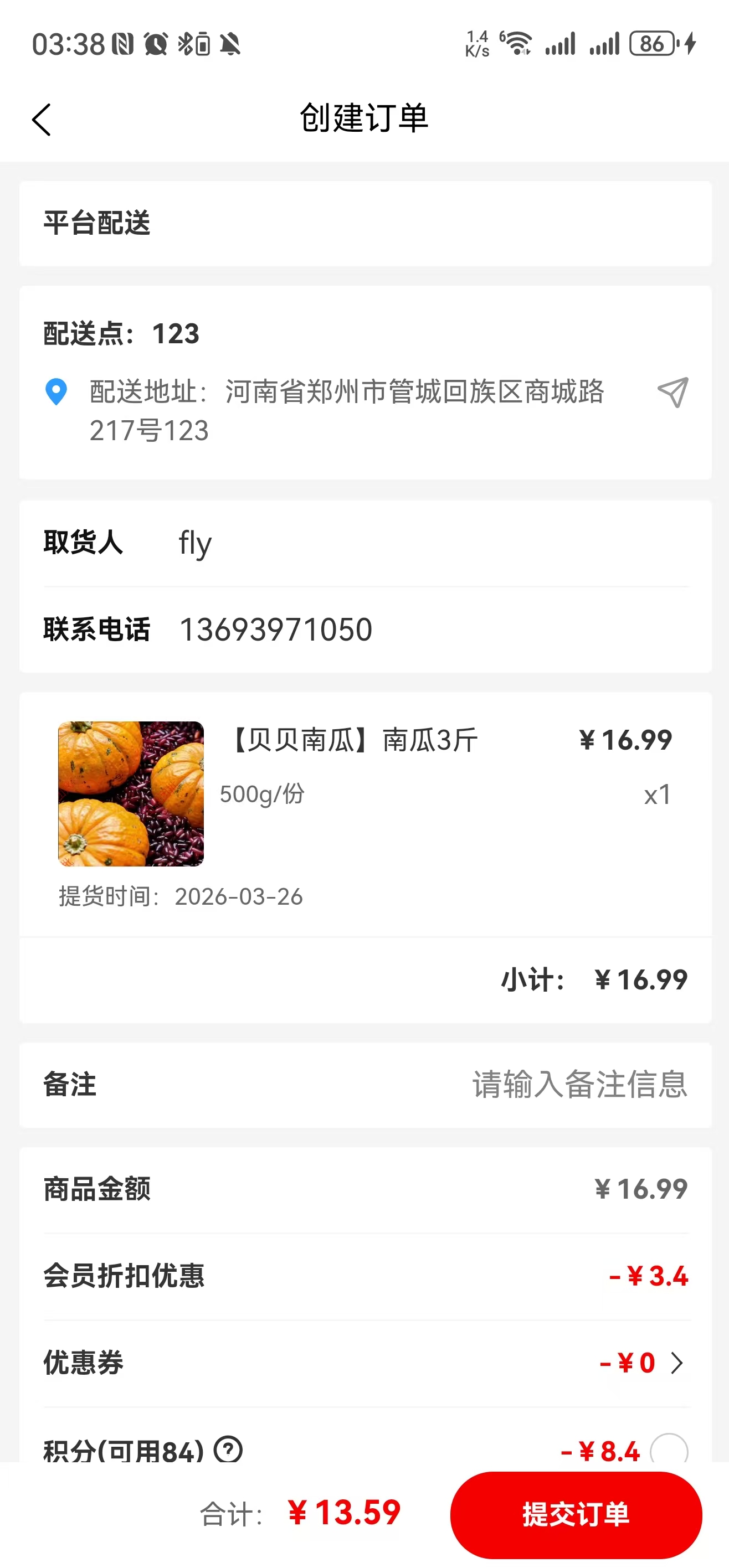Tap the Wi-Fi icon in the status bar
The width and height of the screenshot is (729, 1568).
[517, 44]
